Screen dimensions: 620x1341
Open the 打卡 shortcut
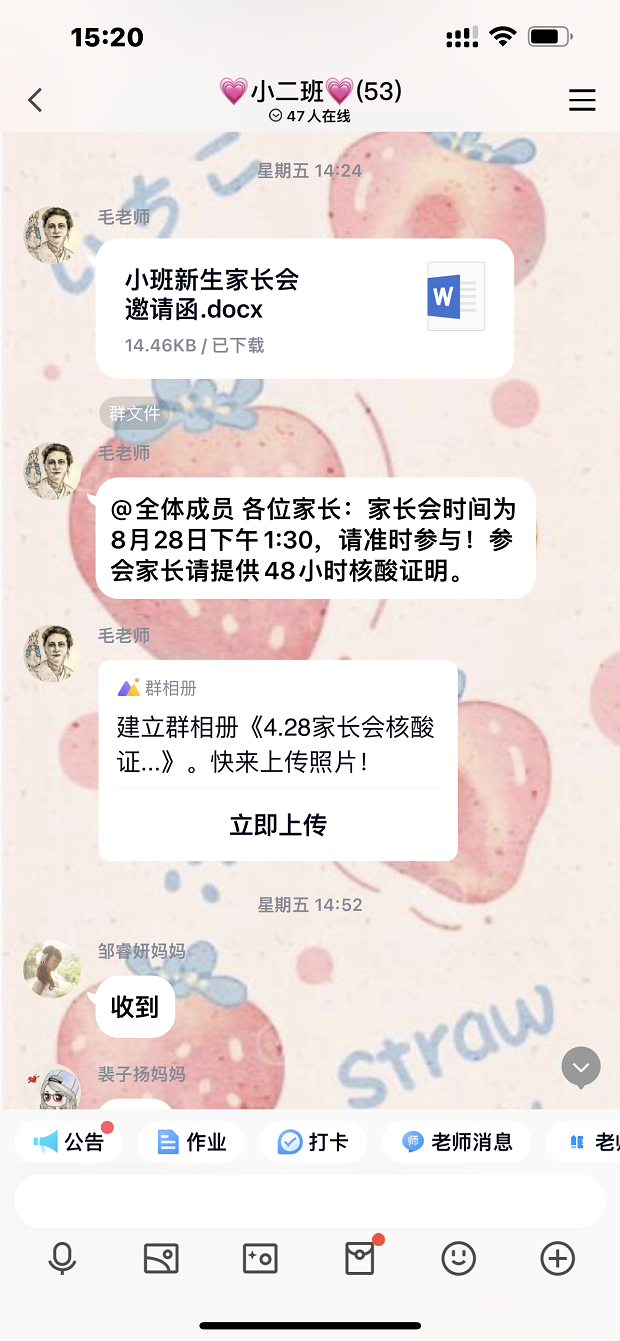click(314, 1142)
